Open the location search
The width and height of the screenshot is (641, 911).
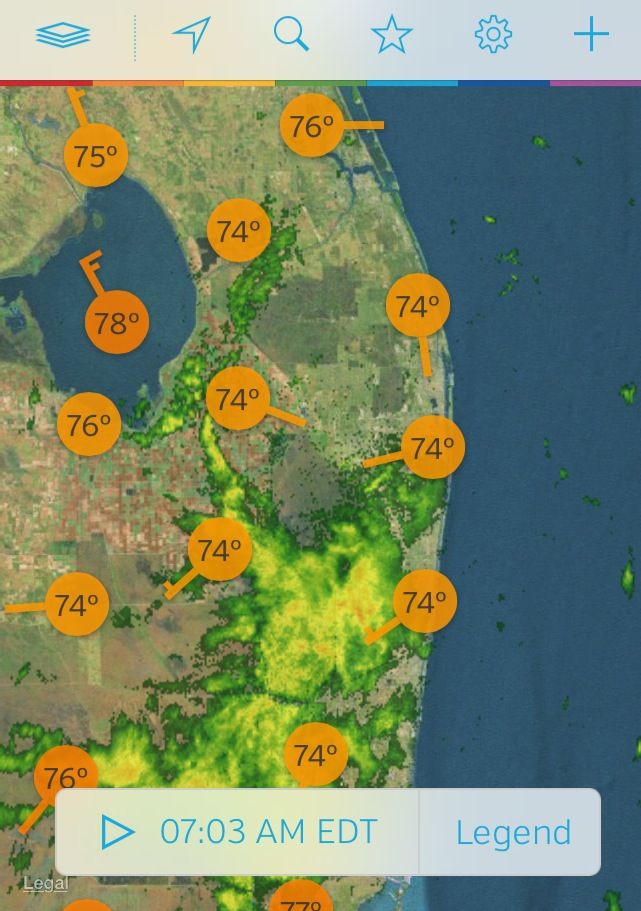(291, 35)
